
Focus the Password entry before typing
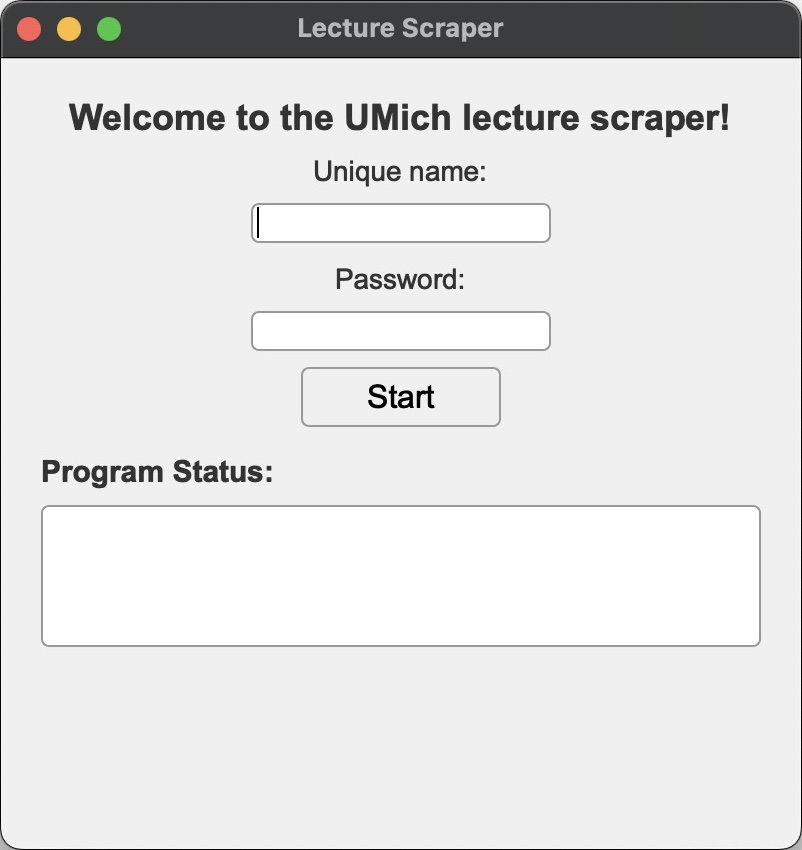tap(400, 330)
